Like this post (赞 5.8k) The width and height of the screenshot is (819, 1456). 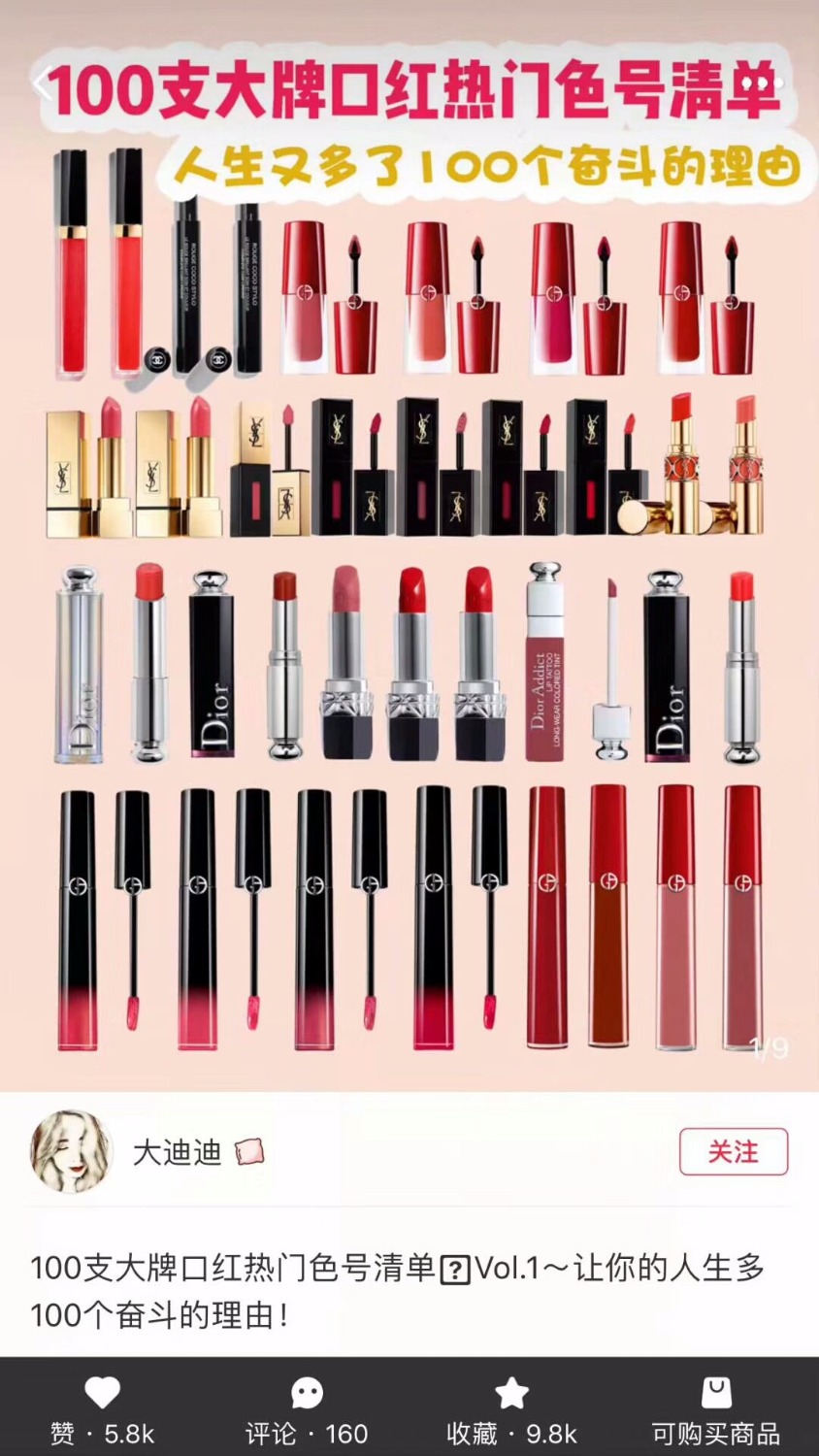(x=102, y=1408)
